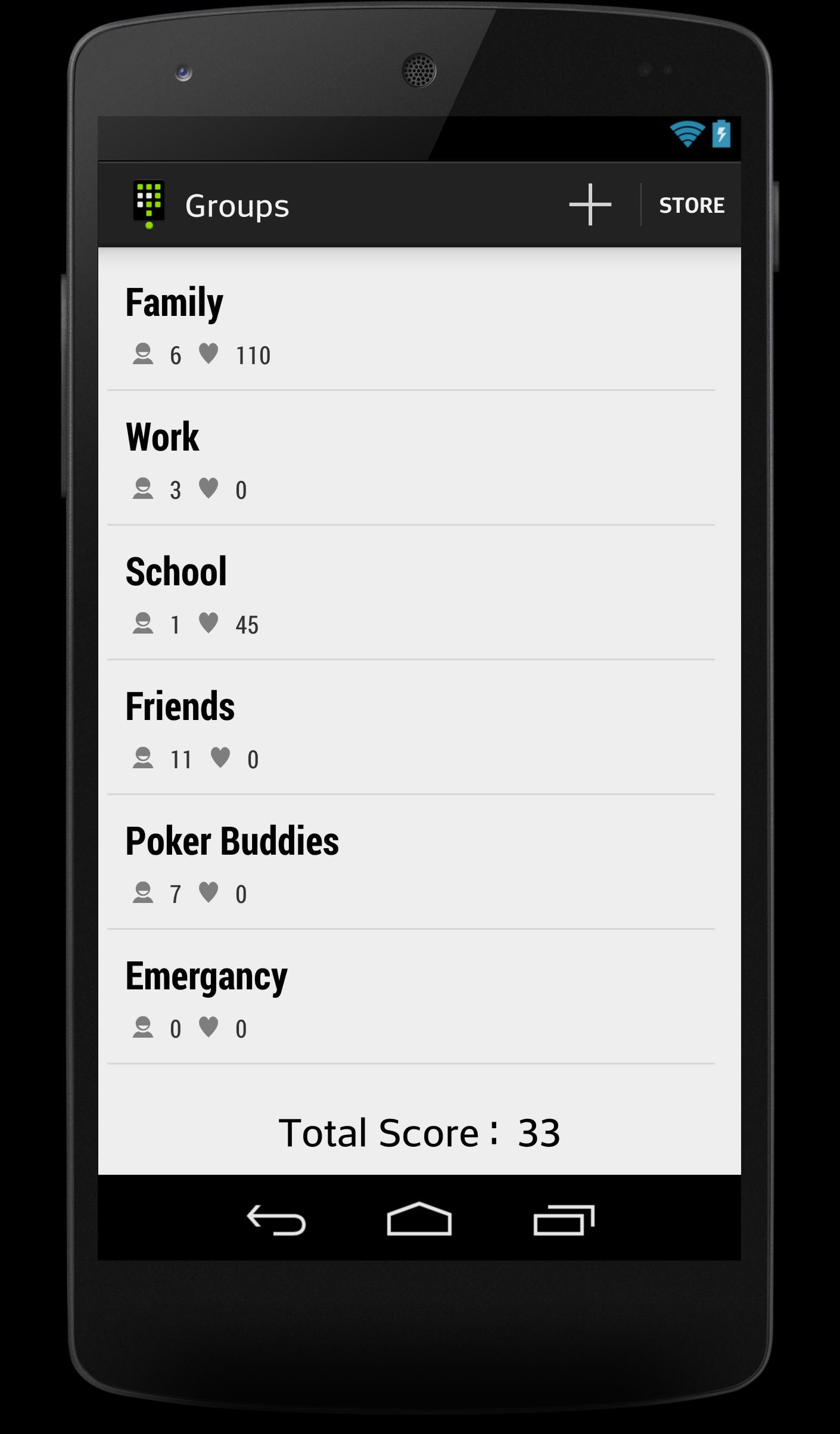The height and width of the screenshot is (1434, 840).
Task: Select the School group
Action: (411, 593)
